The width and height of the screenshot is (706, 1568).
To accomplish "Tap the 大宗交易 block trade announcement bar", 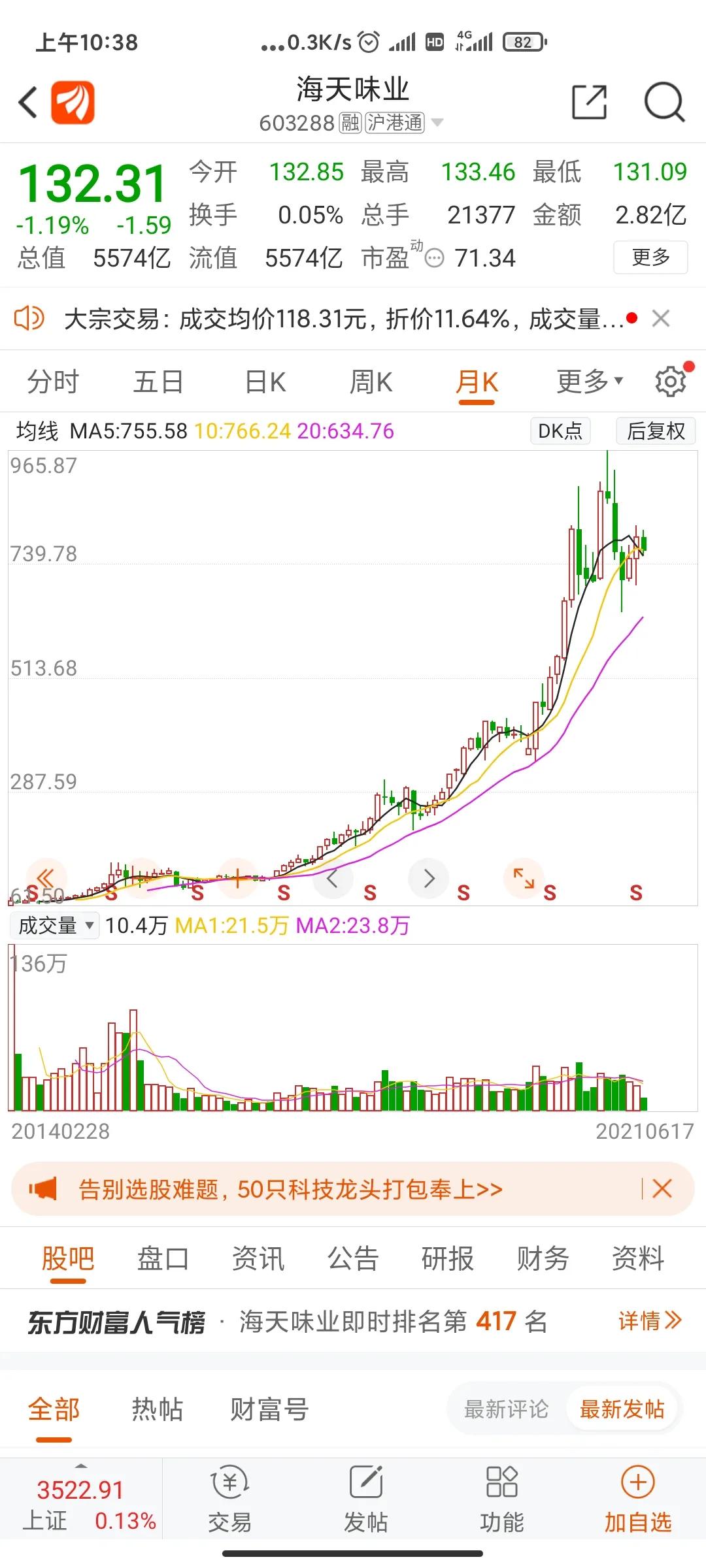I will tap(327, 318).
